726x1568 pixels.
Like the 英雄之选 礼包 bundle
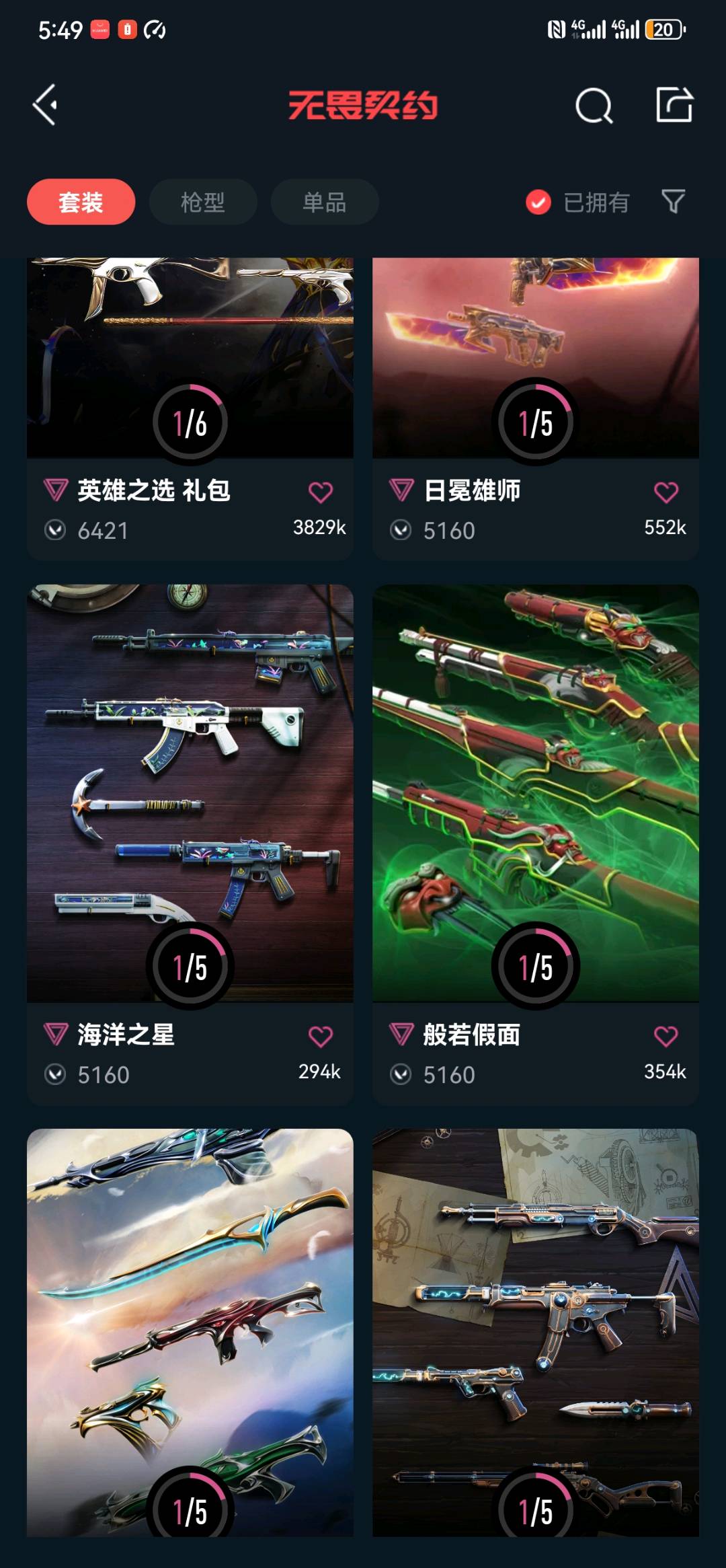pyautogui.click(x=321, y=492)
